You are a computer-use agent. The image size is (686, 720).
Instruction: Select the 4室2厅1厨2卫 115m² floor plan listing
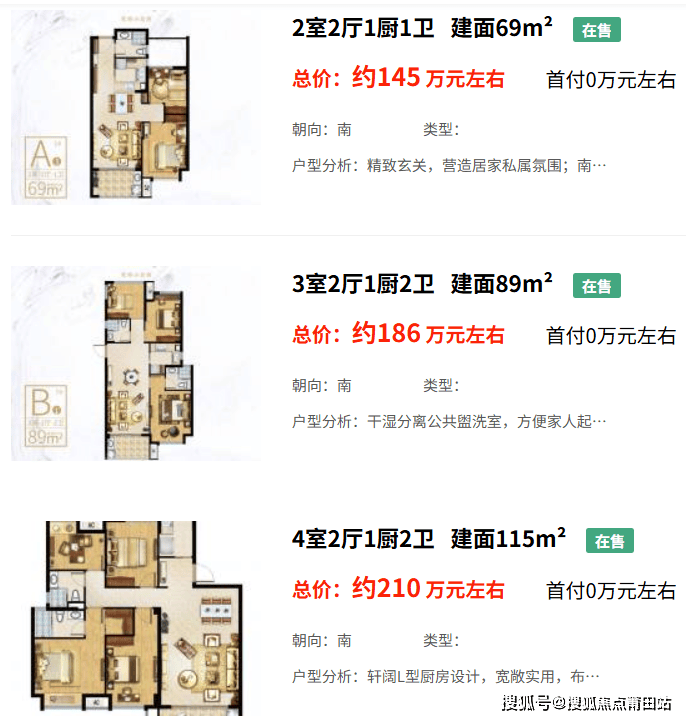point(428,539)
